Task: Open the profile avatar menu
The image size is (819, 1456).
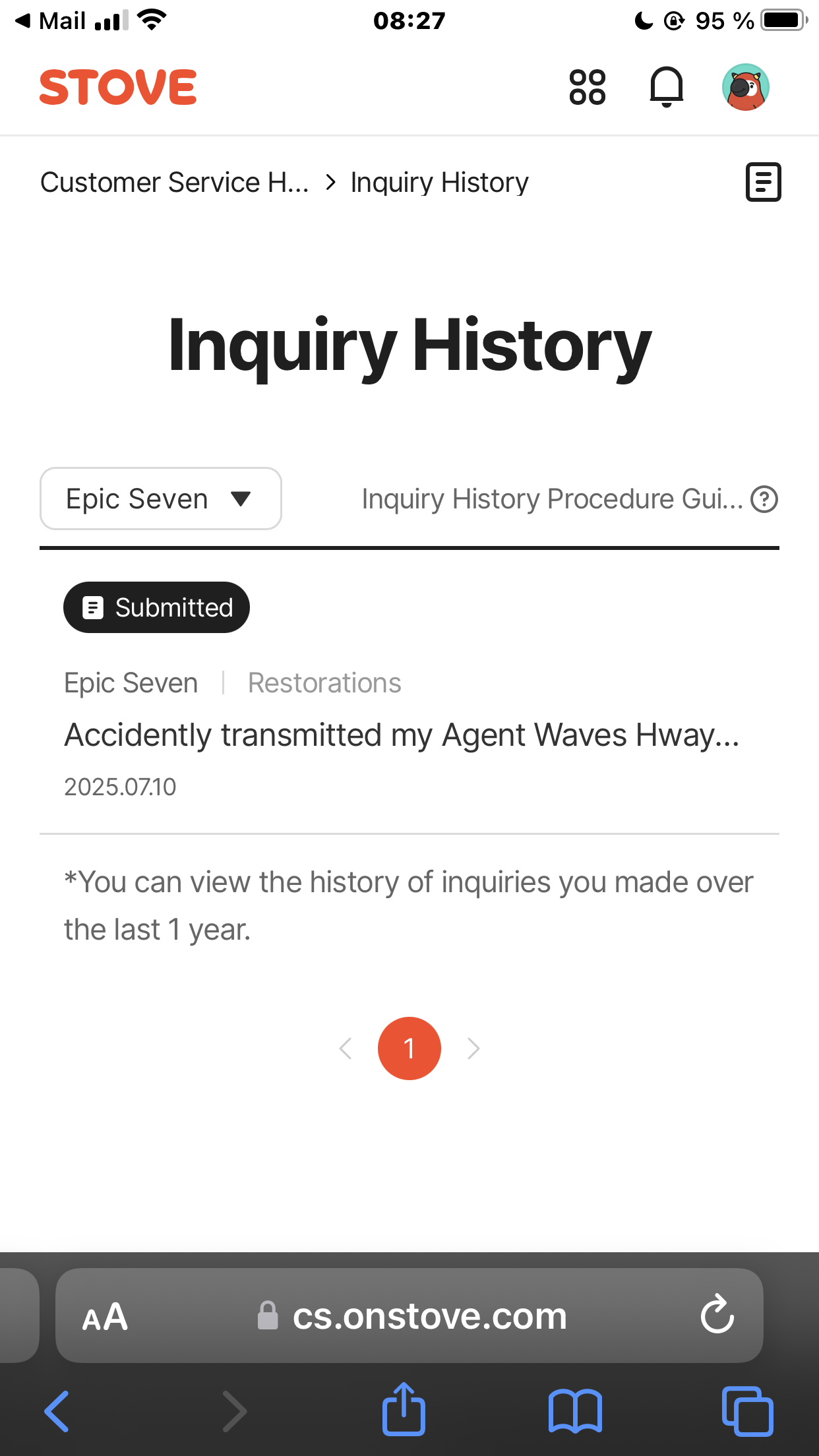Action: coord(746,87)
